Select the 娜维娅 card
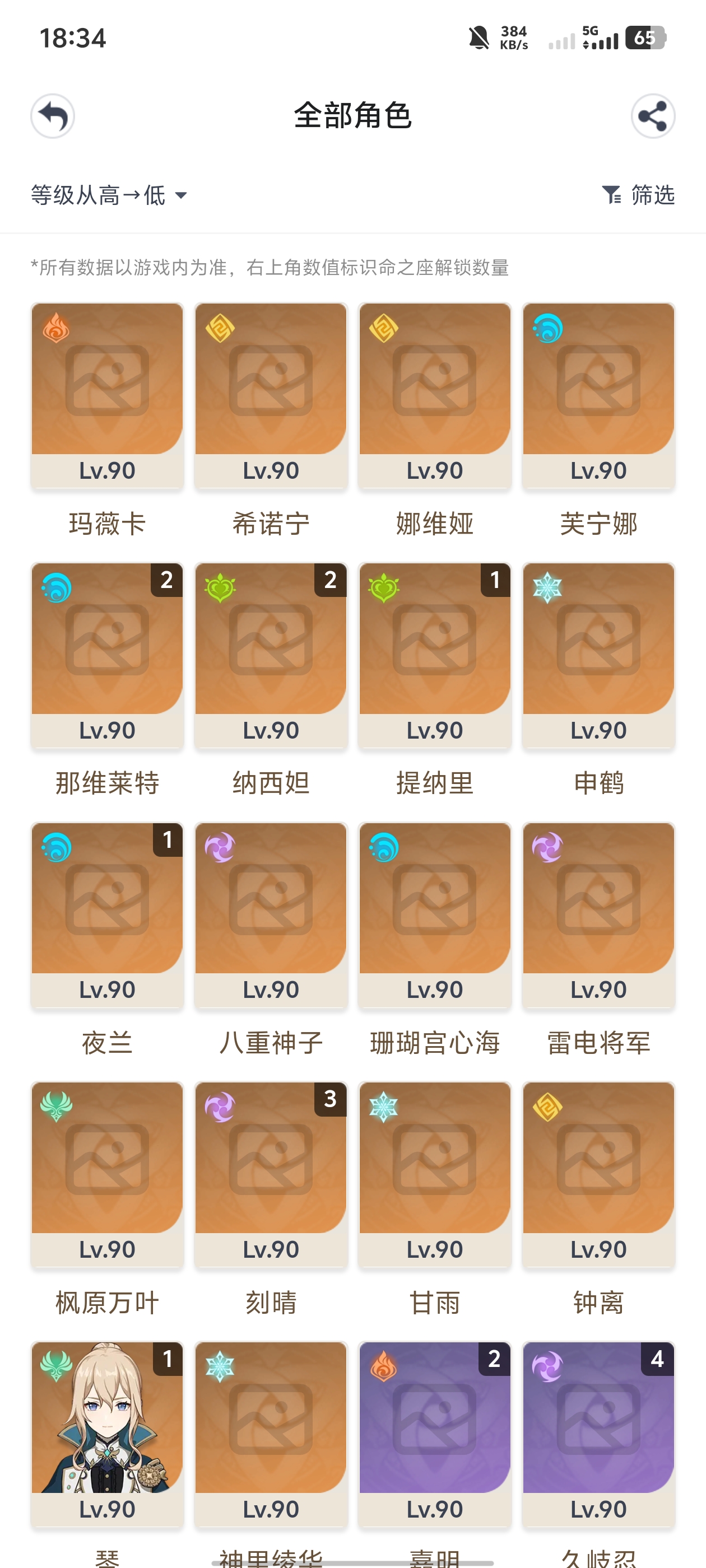 [434, 396]
